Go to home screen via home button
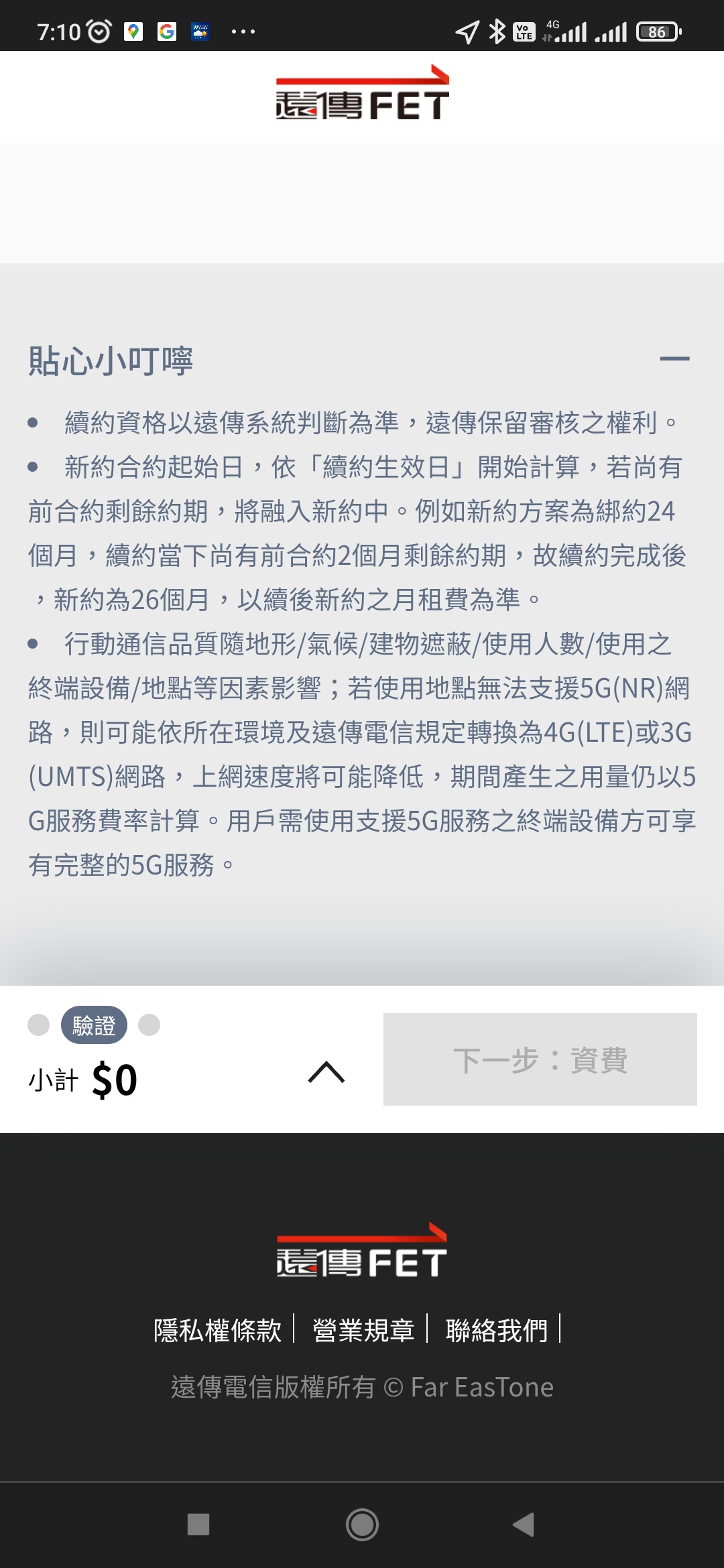This screenshot has height=1568, width=724. (x=362, y=1524)
